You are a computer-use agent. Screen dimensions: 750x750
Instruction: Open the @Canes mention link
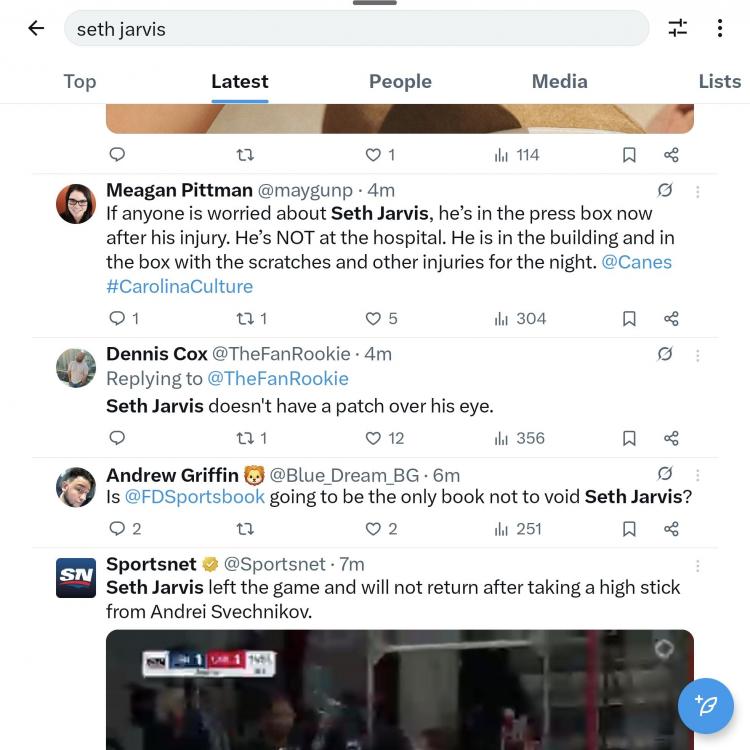pyautogui.click(x=636, y=262)
